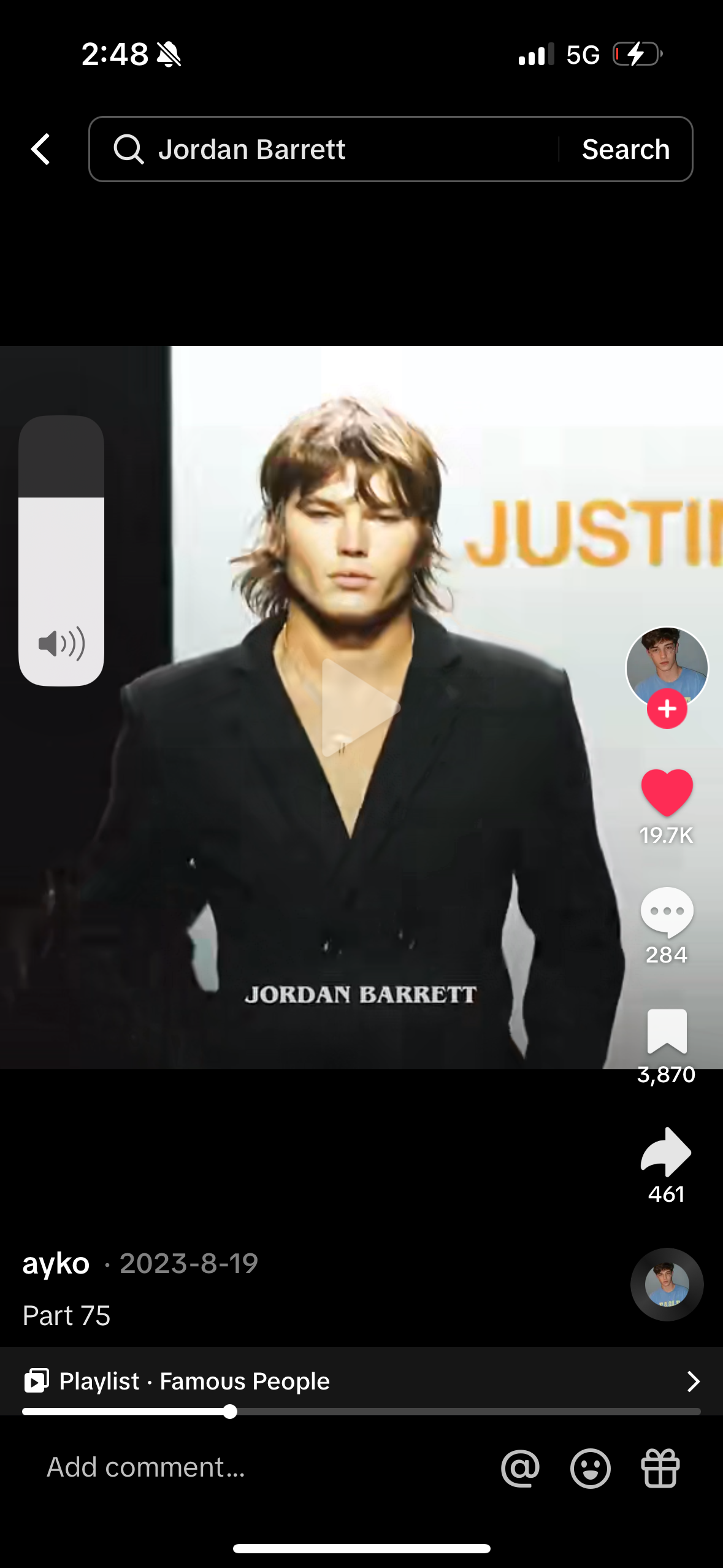Share this video using the arrow icon
This screenshot has width=723, height=1568.
click(x=667, y=1151)
